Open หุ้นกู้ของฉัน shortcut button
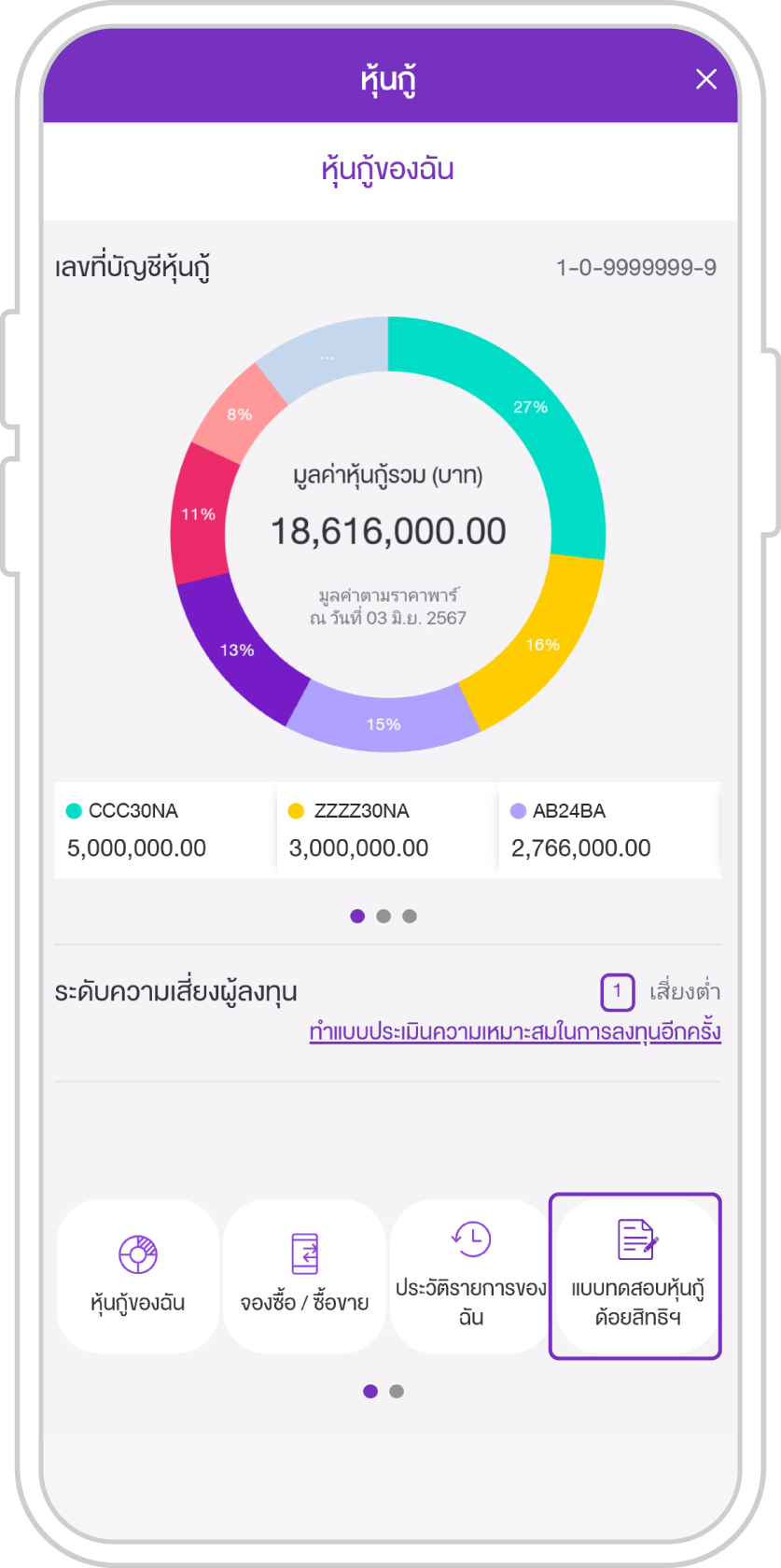Screen dimensions: 781x1568 coord(138,1275)
